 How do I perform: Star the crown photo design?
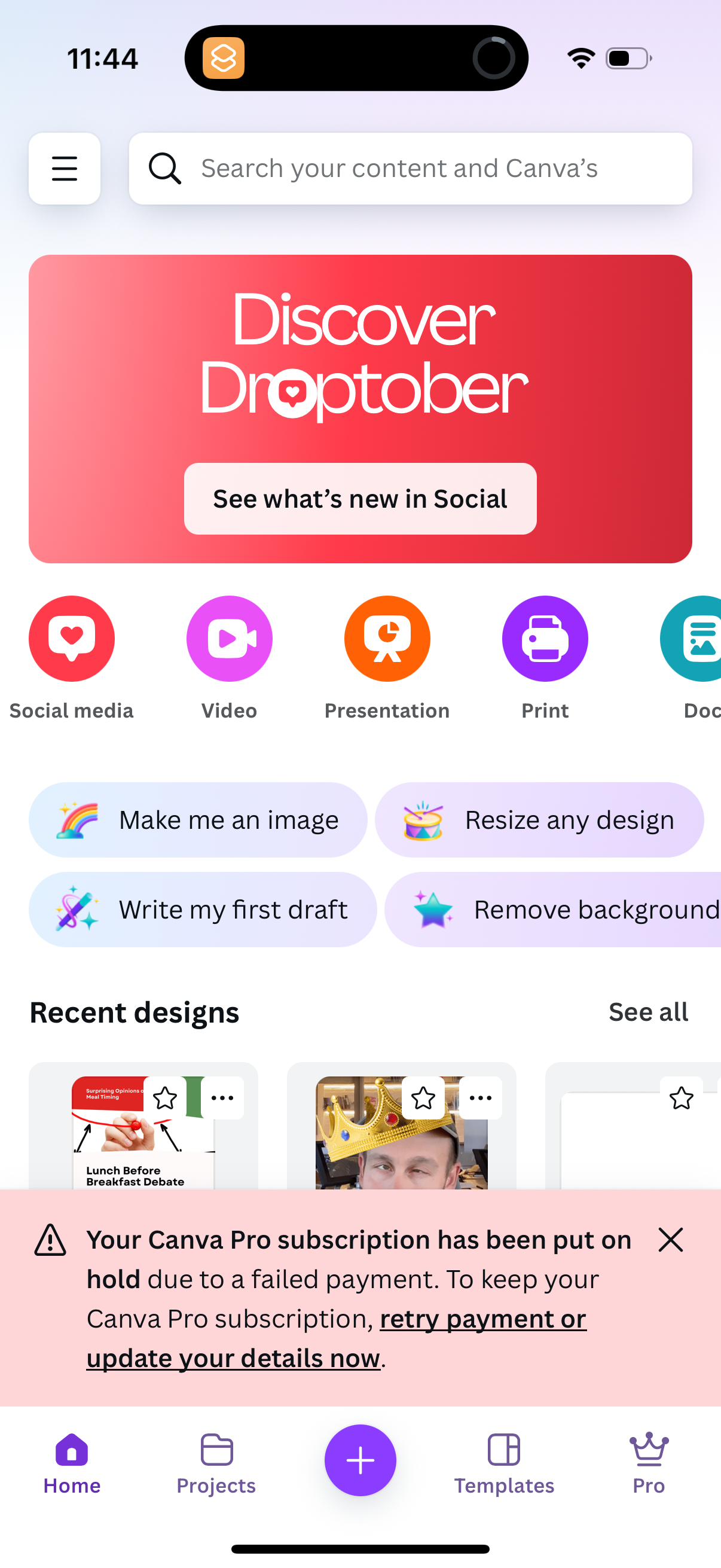(423, 1097)
